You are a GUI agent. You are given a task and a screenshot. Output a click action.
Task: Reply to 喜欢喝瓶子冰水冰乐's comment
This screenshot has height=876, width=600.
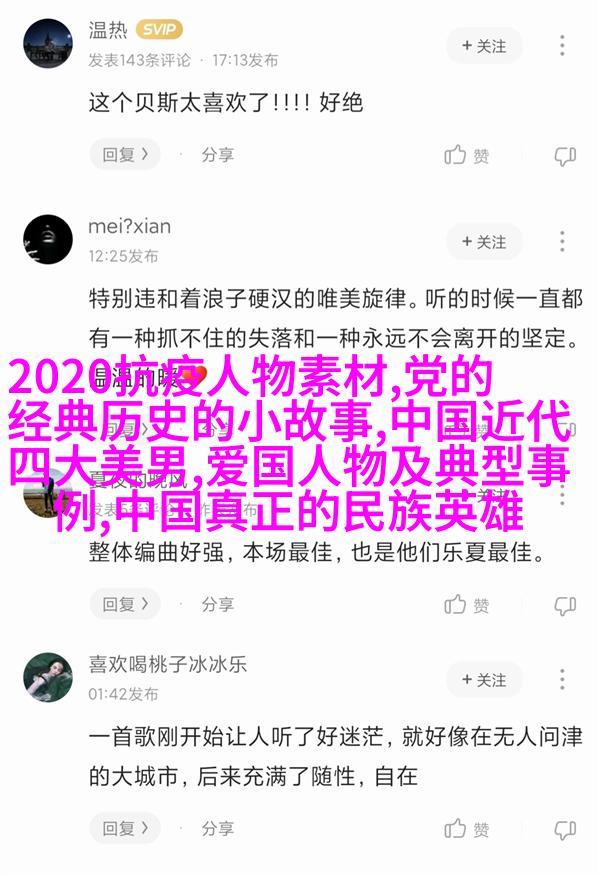tap(125, 829)
